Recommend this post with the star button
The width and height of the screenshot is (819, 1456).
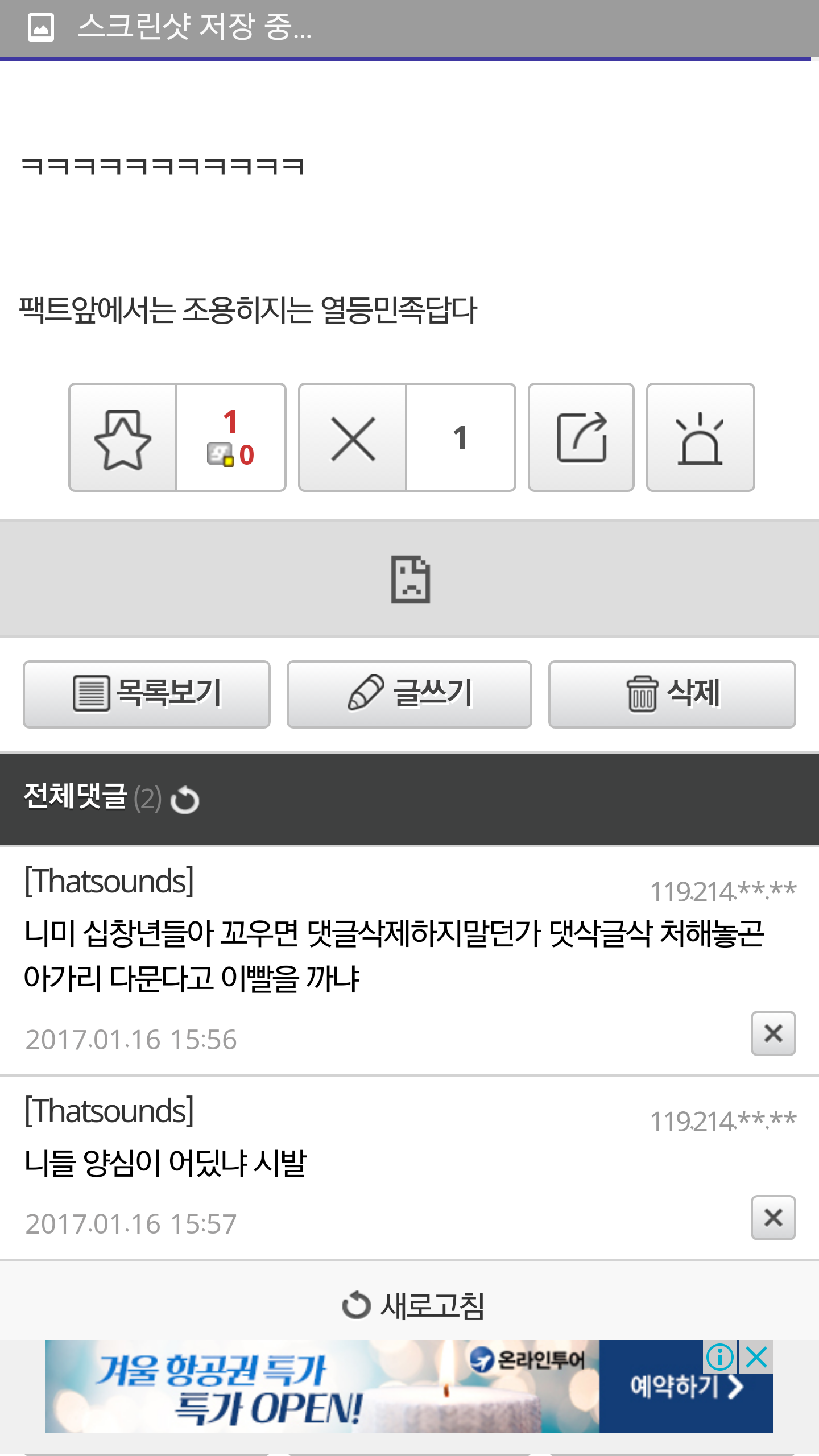[123, 437]
